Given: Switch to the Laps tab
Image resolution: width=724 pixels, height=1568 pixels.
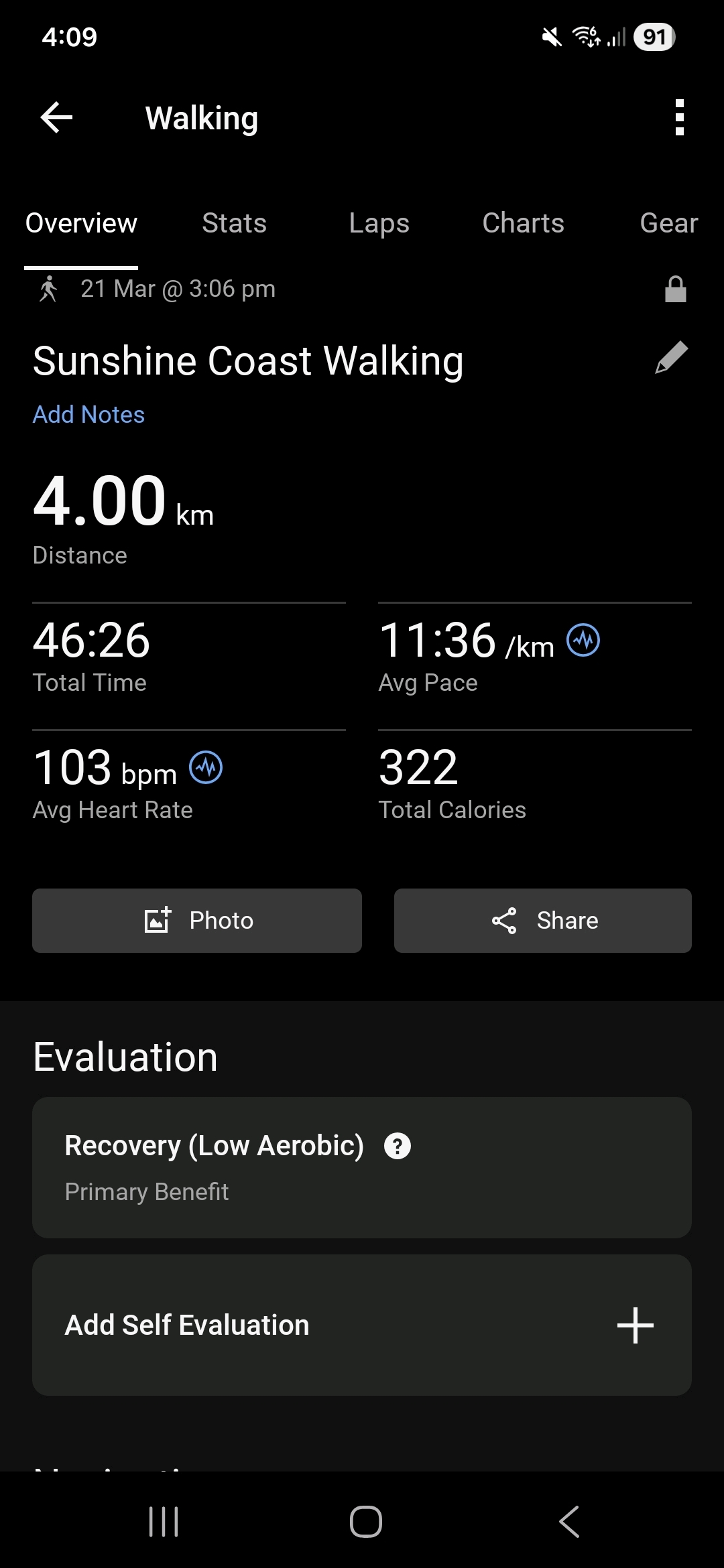Looking at the screenshot, I should coord(379,223).
